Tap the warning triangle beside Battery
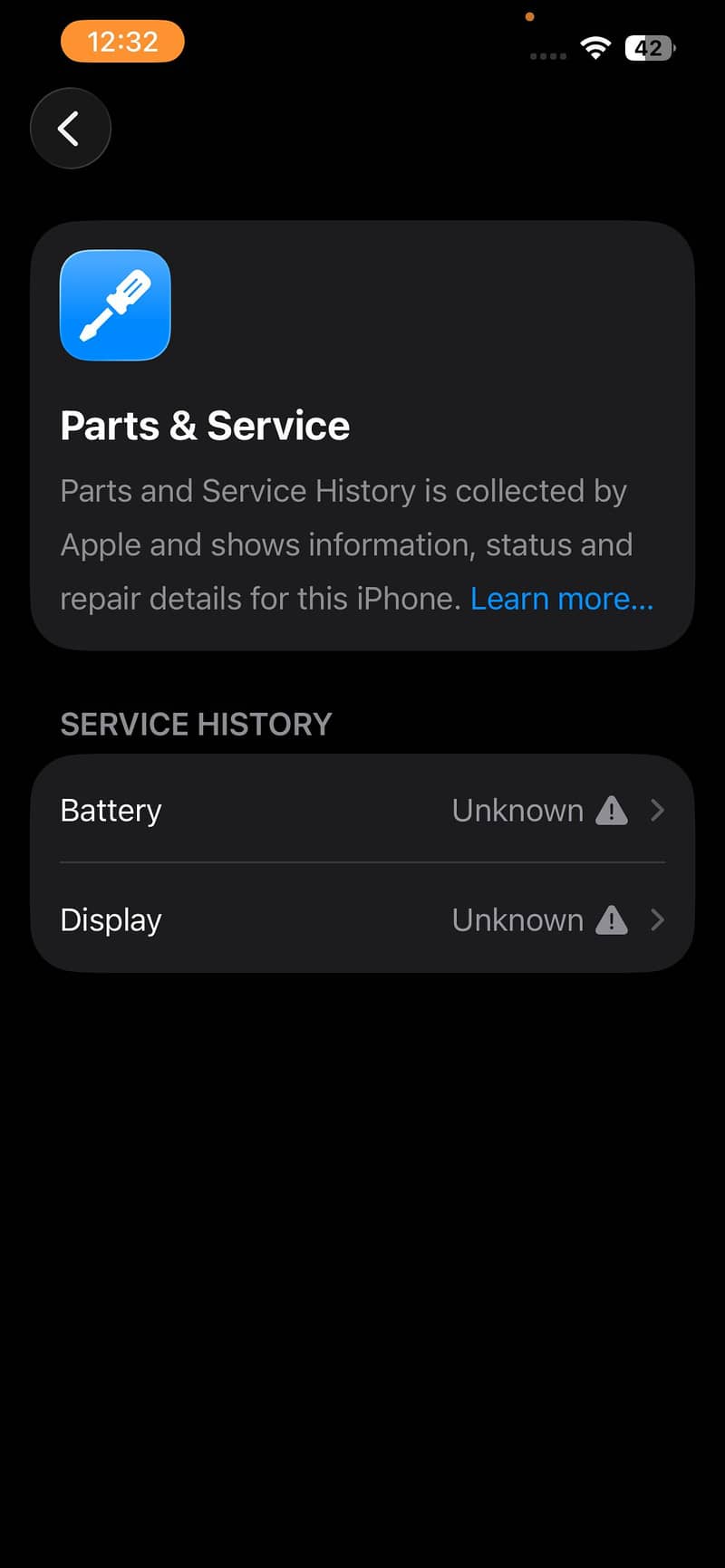The width and height of the screenshot is (725, 1568). point(612,811)
